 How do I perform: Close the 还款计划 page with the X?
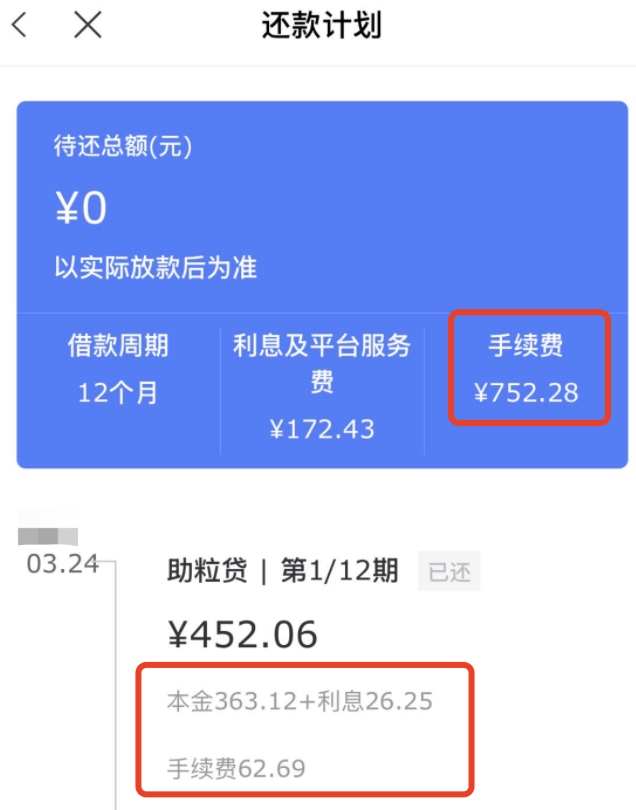(x=88, y=25)
